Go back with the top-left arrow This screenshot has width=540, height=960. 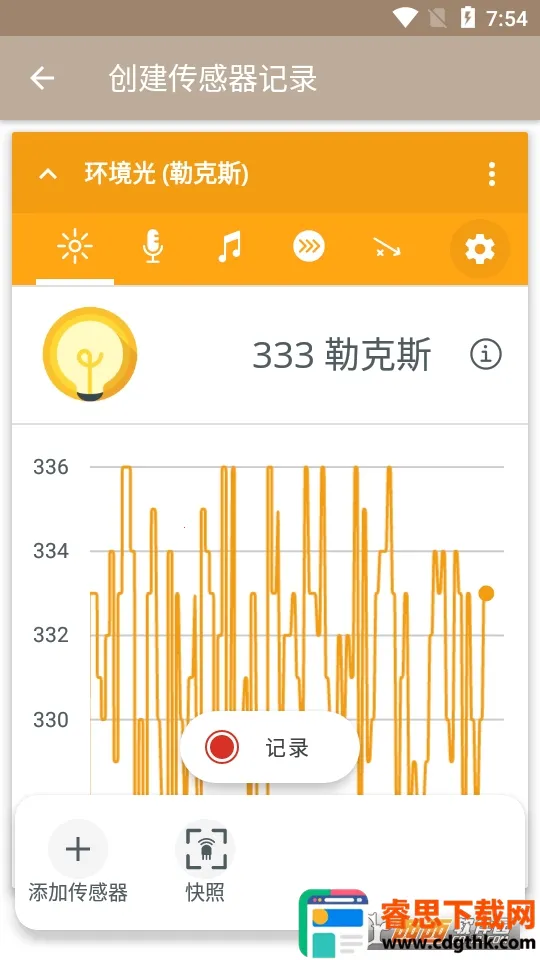[x=42, y=78]
